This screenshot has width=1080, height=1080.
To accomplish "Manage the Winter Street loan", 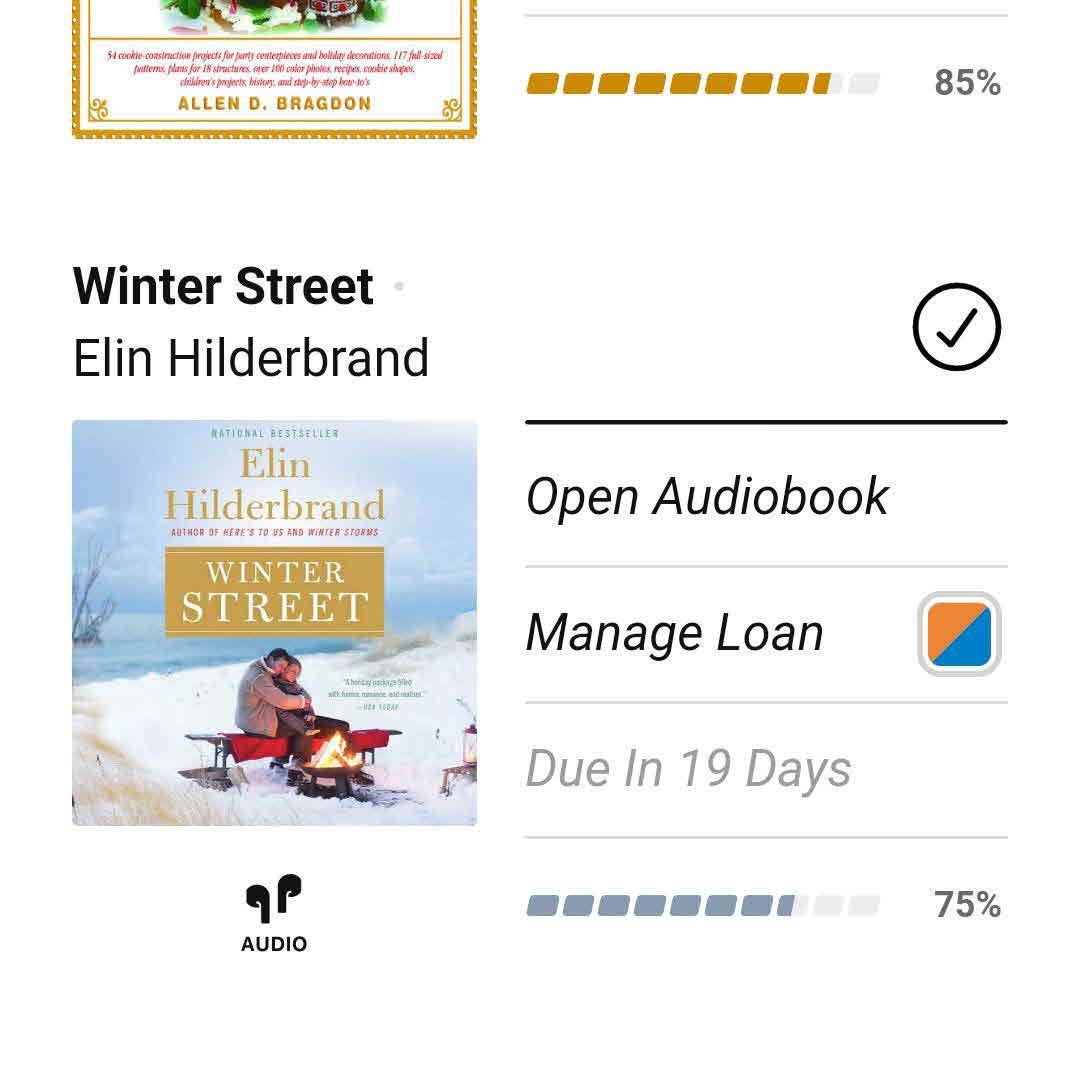I will click(x=675, y=633).
